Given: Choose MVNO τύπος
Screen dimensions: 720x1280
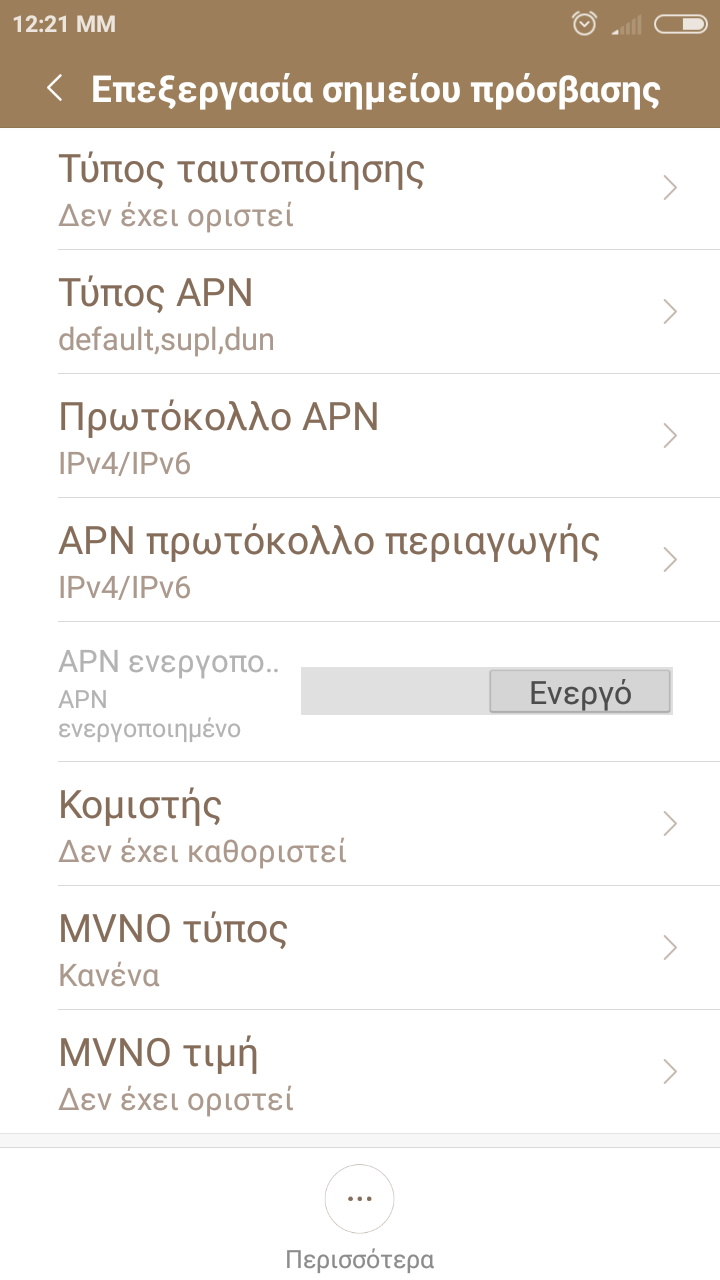Looking at the screenshot, I should coord(360,947).
